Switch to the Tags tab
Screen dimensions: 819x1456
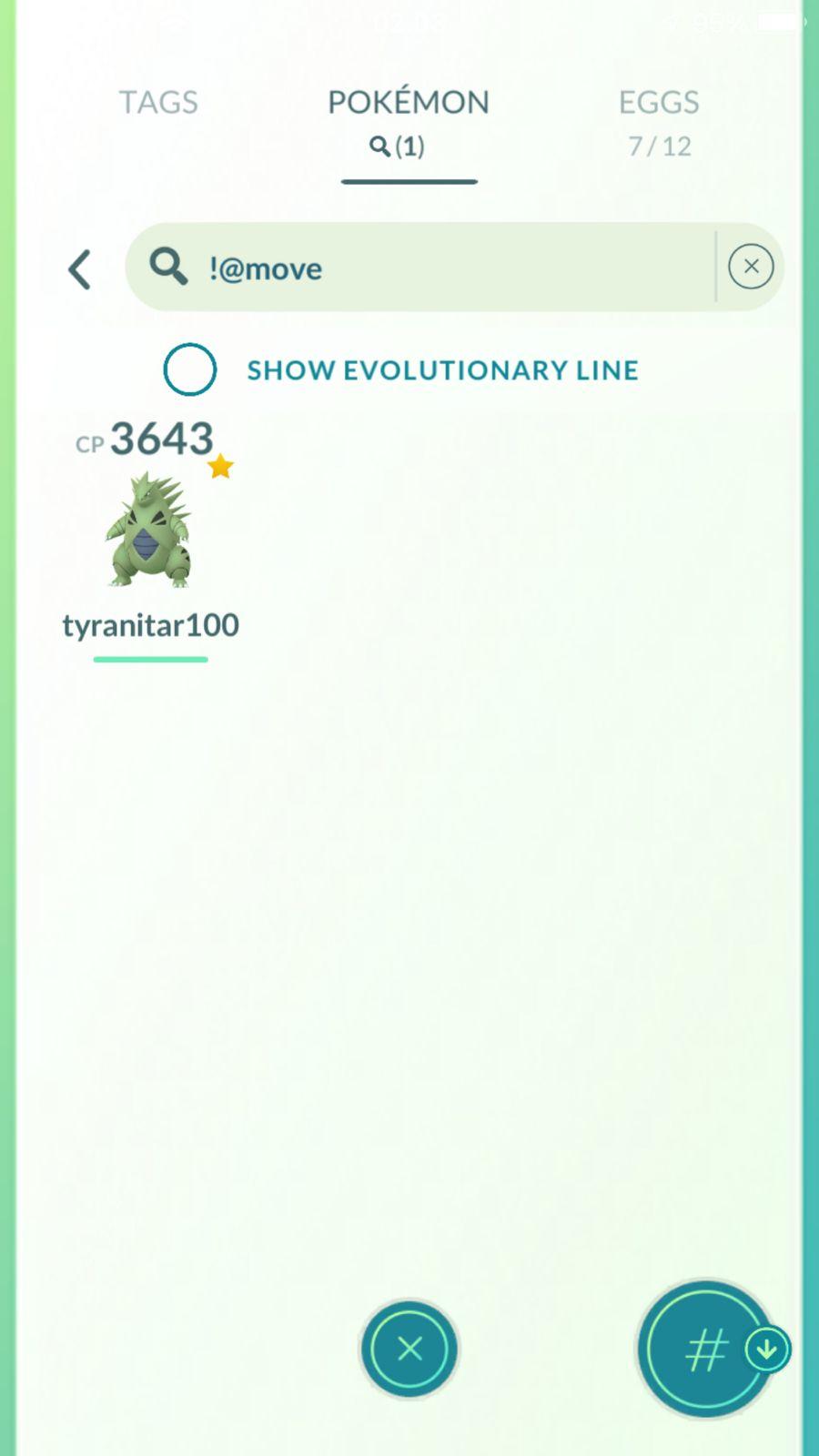pos(158,103)
